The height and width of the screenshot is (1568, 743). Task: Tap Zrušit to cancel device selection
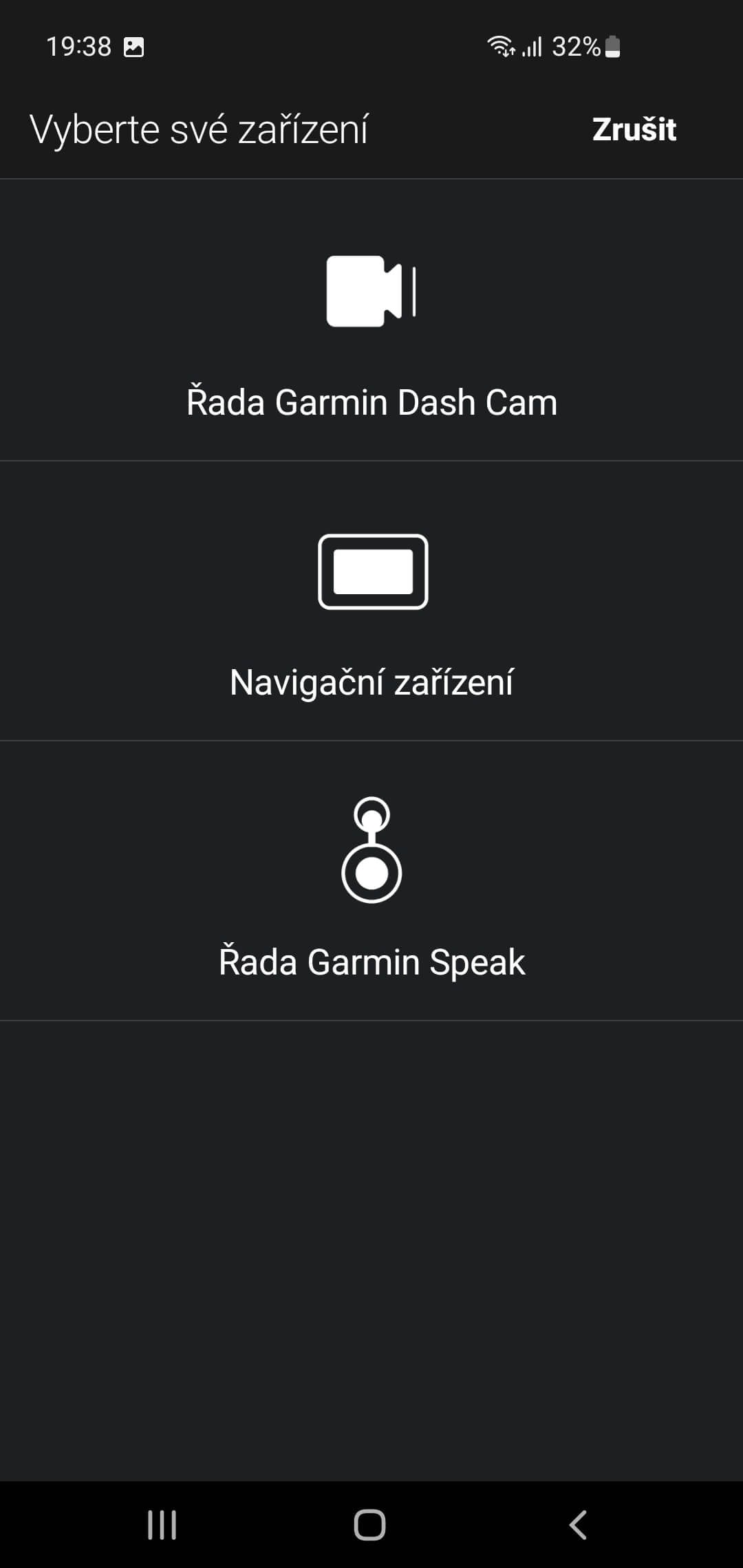pos(634,129)
